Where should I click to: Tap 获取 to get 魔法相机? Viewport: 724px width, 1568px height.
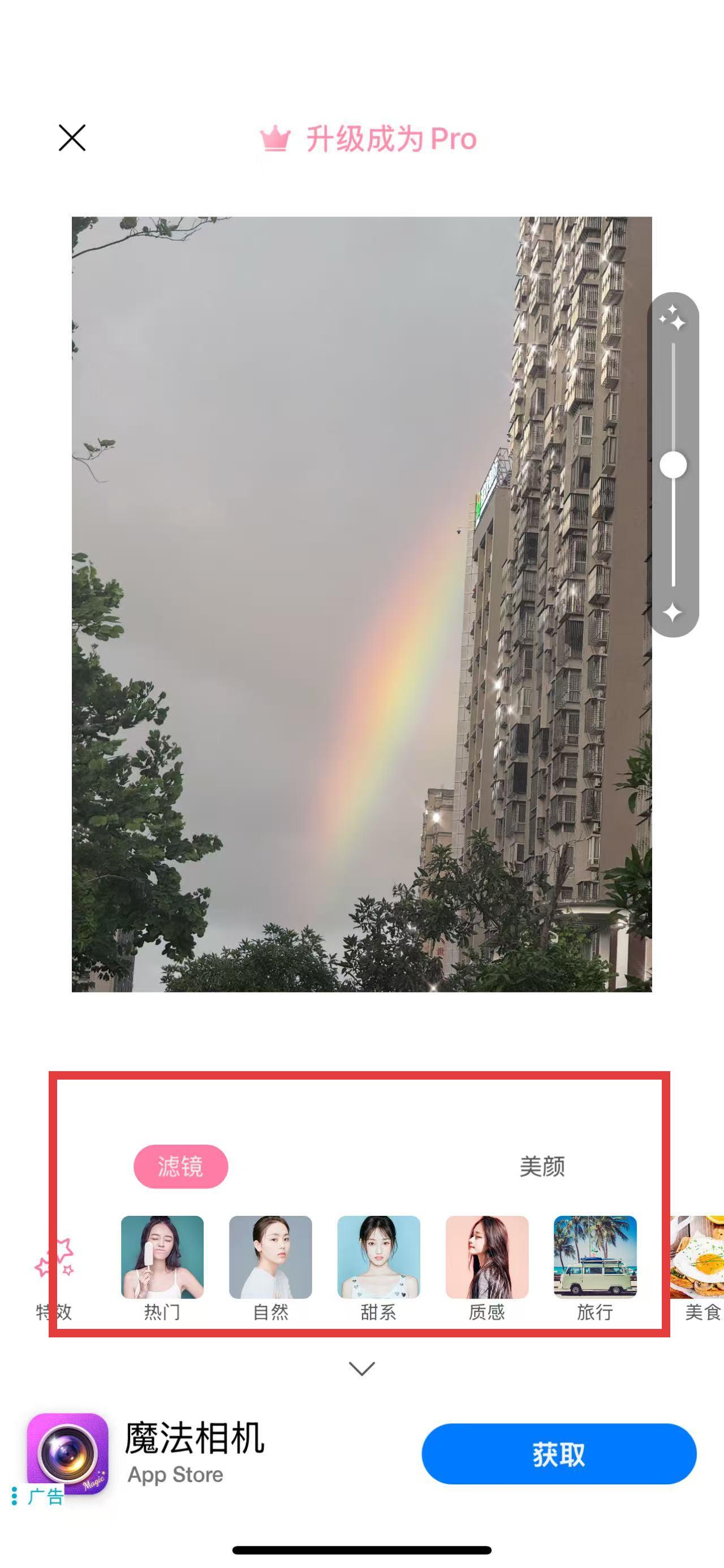[558, 1454]
